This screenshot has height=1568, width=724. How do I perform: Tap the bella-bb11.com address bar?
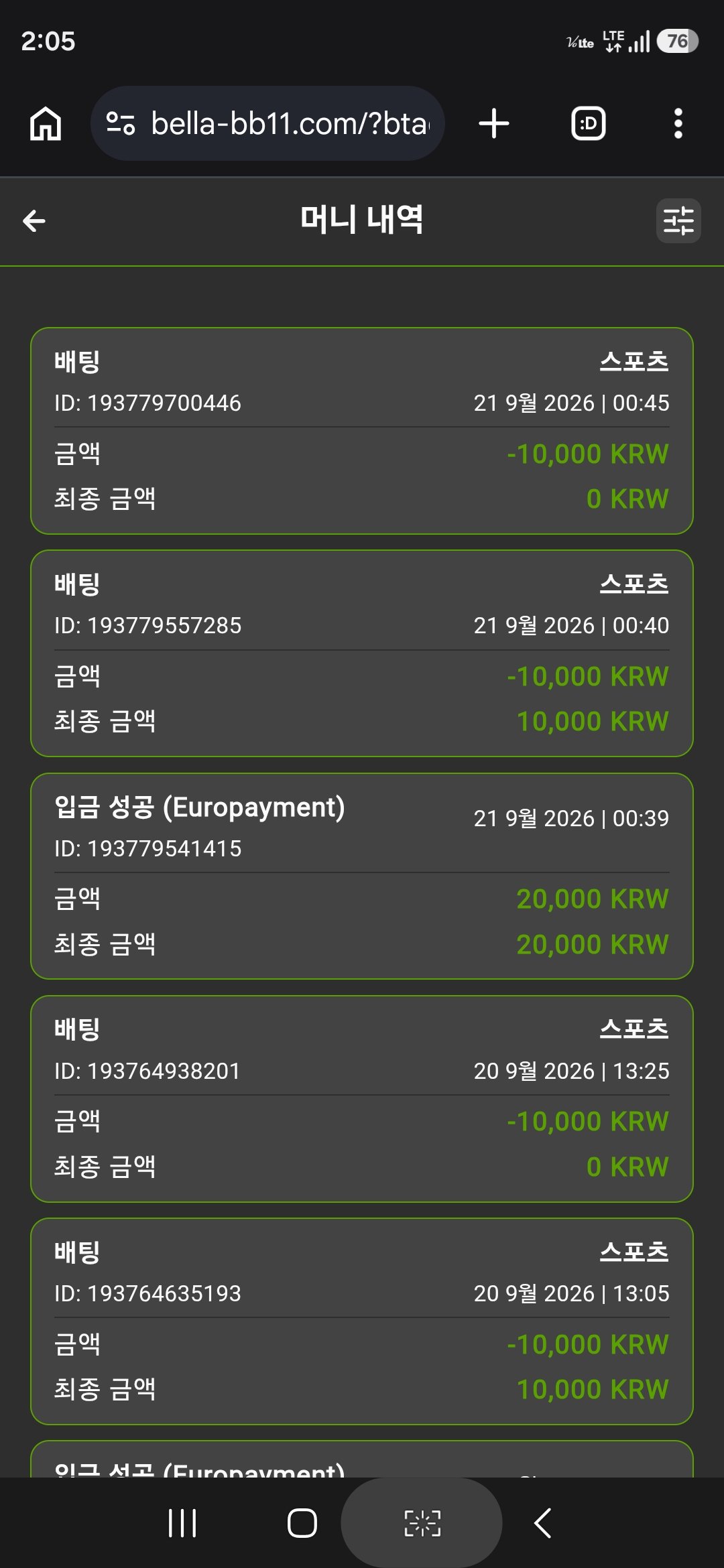click(267, 123)
